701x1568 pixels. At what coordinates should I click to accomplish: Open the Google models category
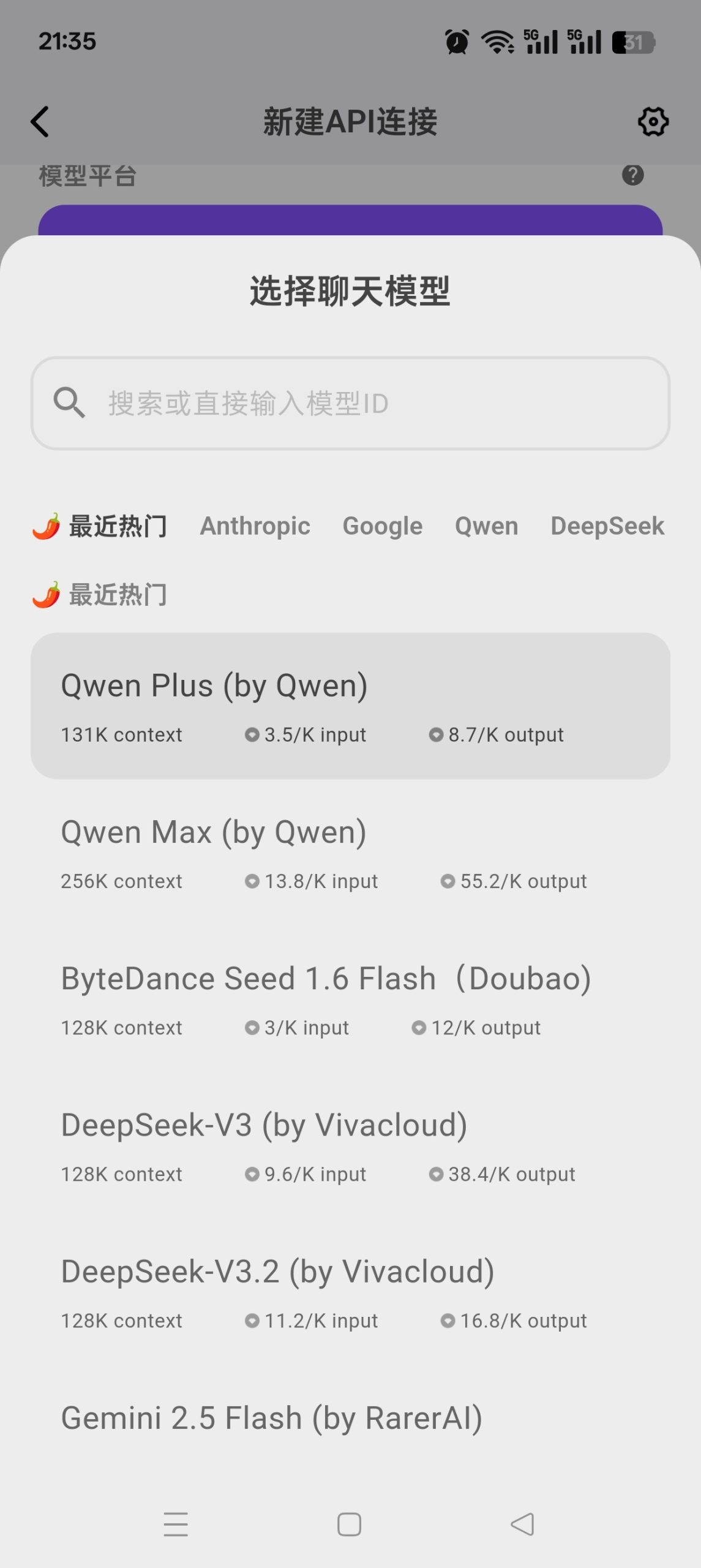[383, 526]
